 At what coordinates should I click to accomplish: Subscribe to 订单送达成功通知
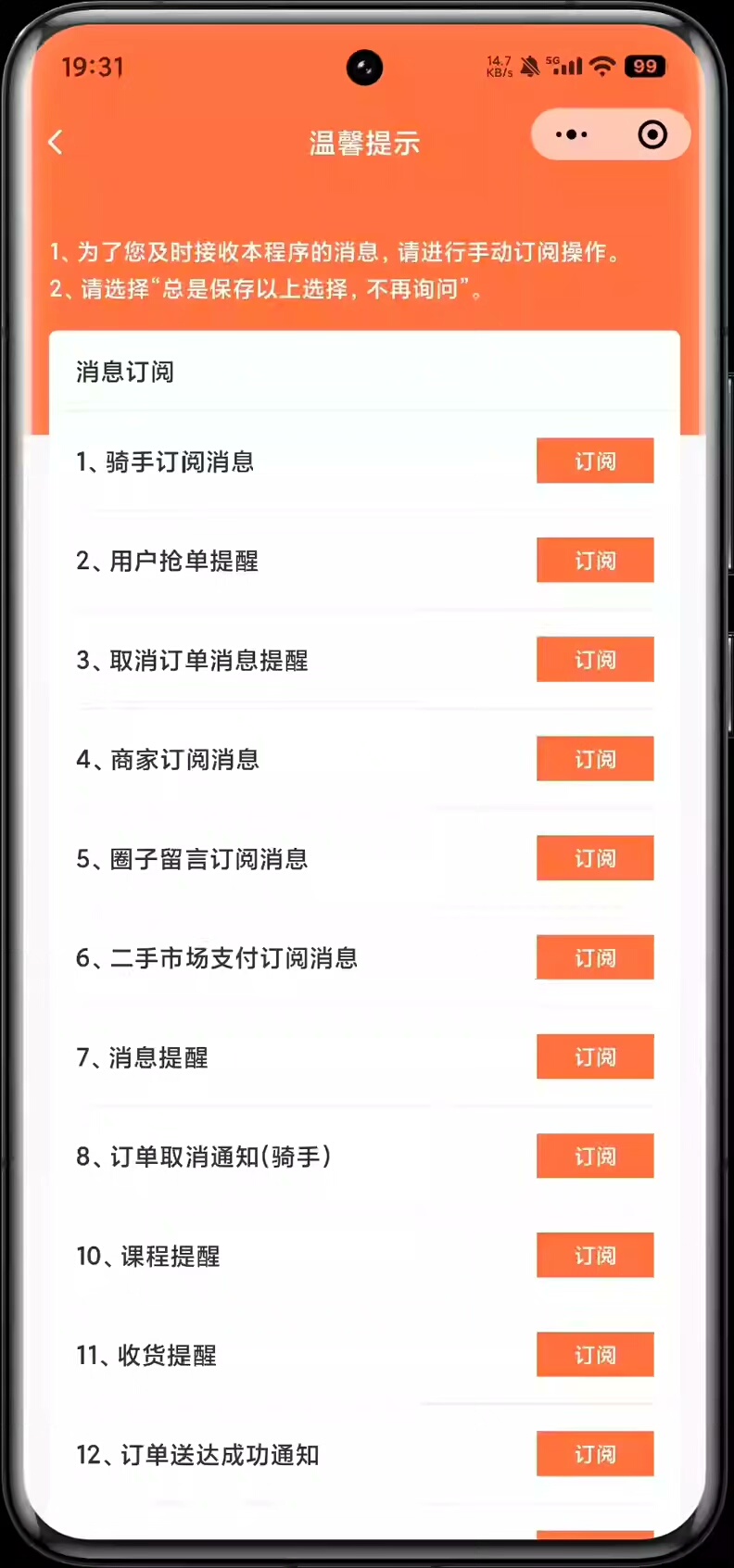595,1453
